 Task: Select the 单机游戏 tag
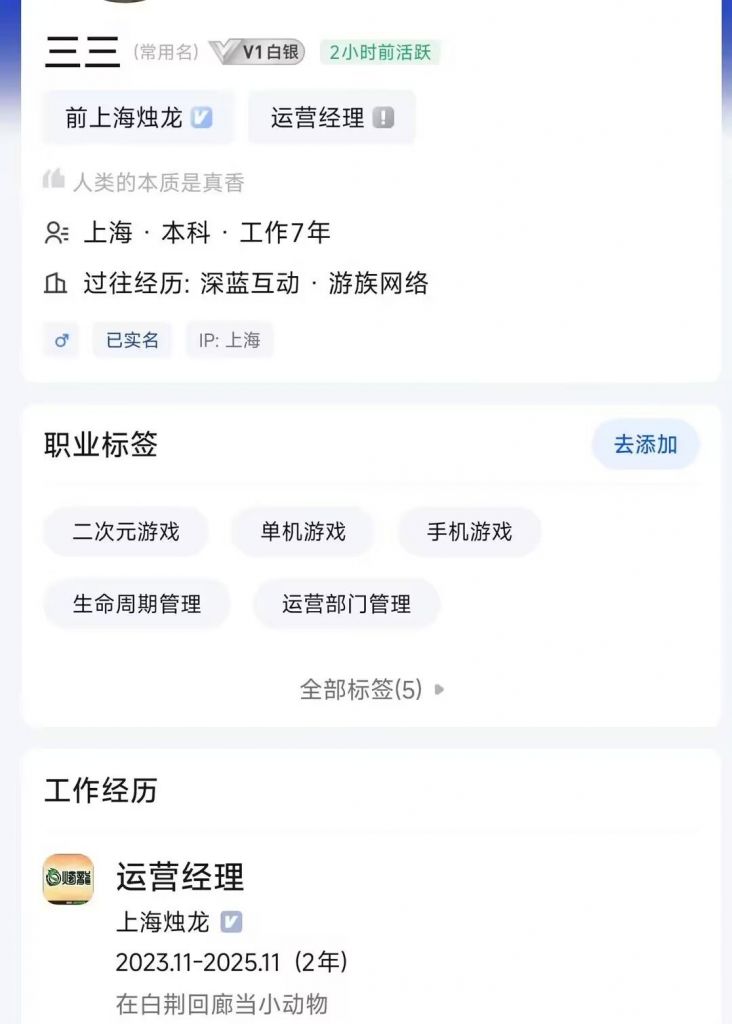tap(304, 532)
